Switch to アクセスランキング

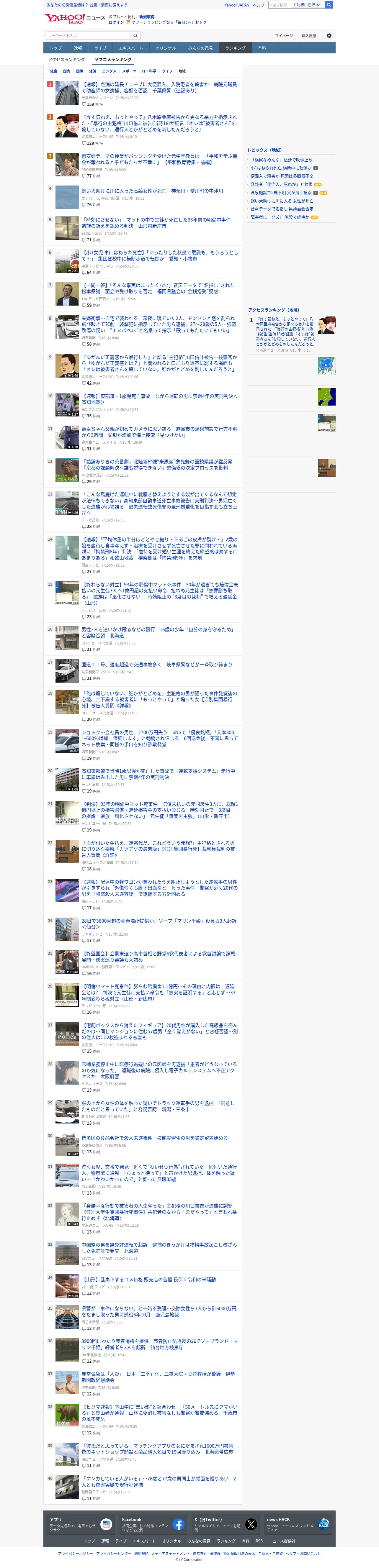(x=66, y=60)
